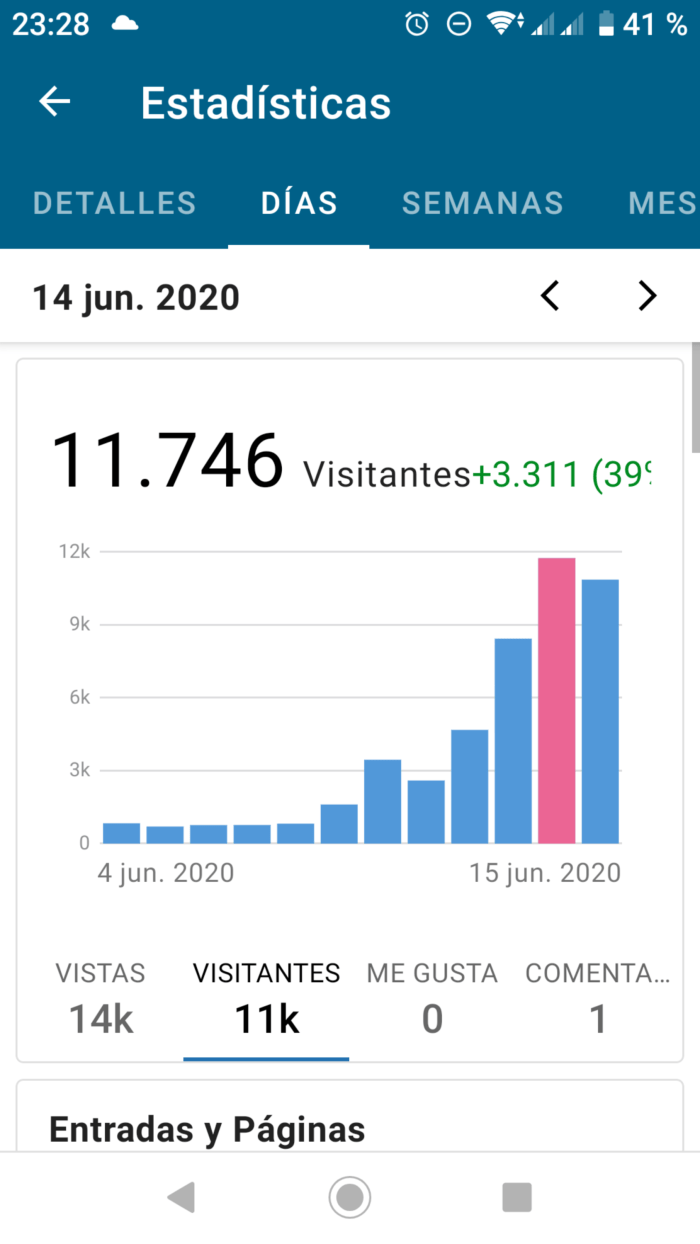Select the pink highlighted bar in the chart

pyautogui.click(x=556, y=700)
